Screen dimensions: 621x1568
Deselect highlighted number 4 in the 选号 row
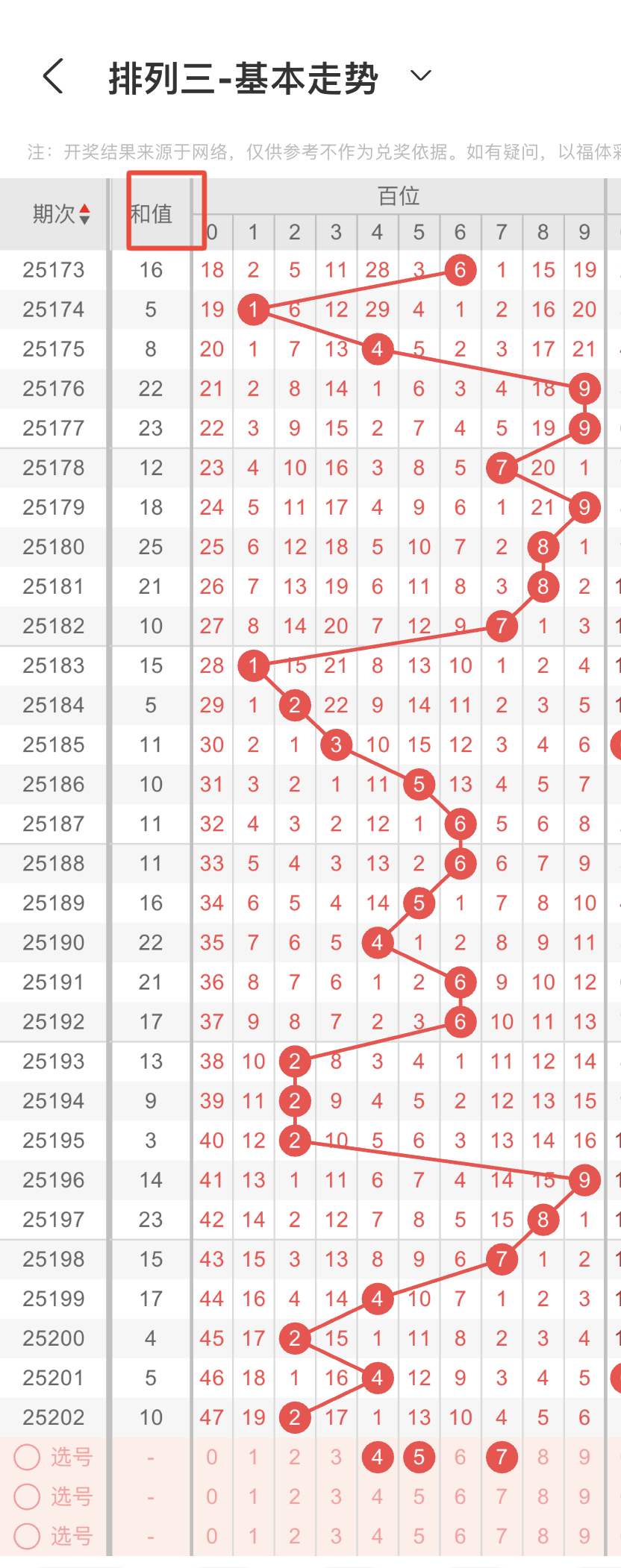[377, 1456]
